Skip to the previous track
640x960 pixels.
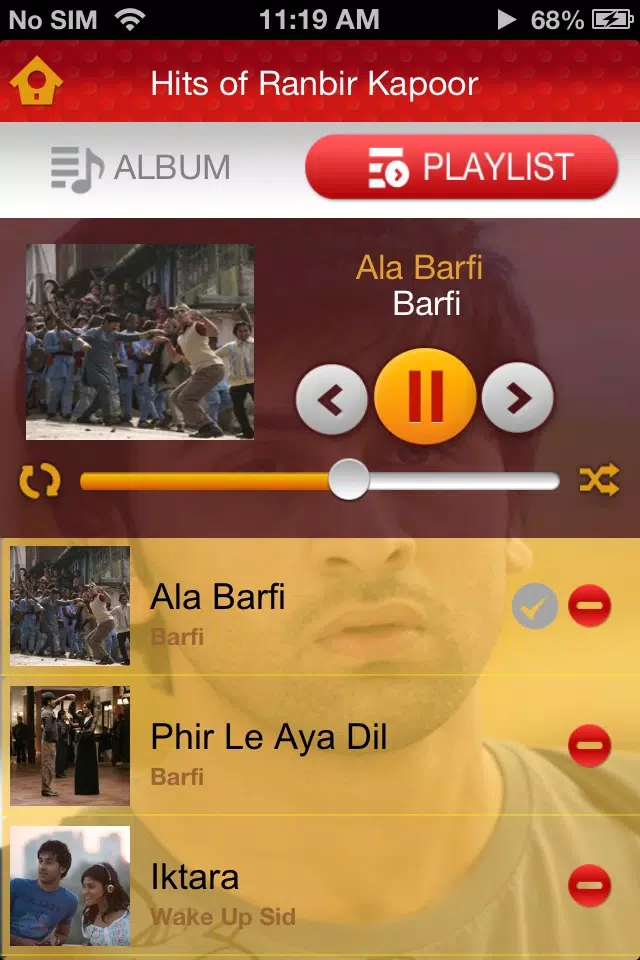tap(331, 399)
